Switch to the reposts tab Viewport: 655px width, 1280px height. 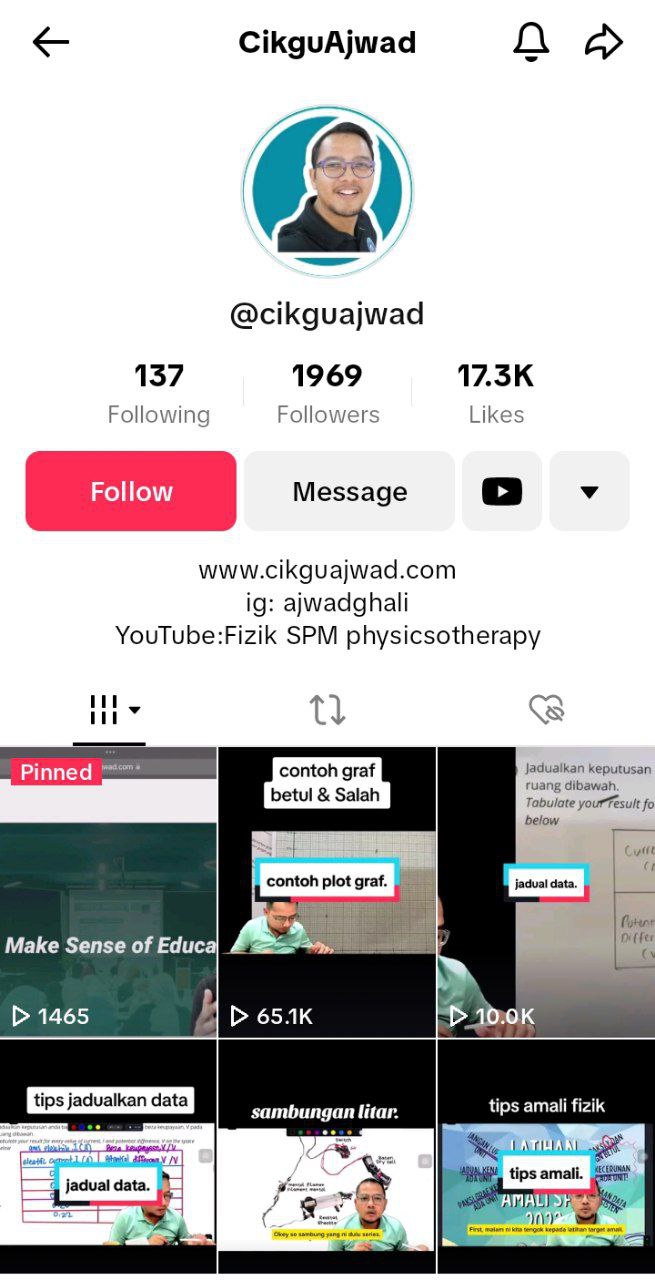(x=327, y=710)
